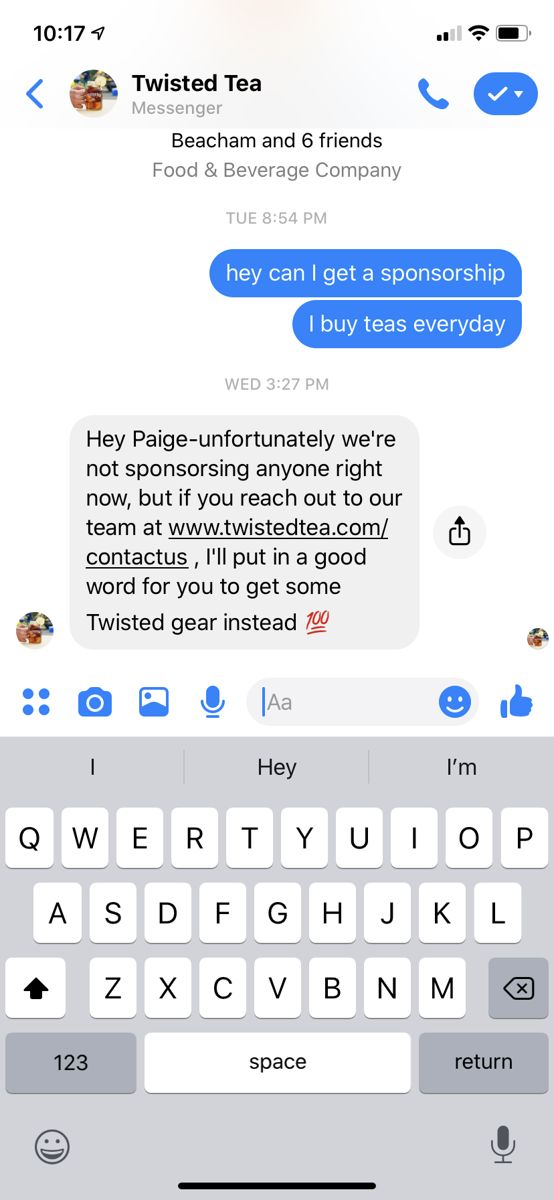Open the blue checkmark dropdown
Image resolution: width=554 pixels, height=1200 pixels.
(506, 94)
